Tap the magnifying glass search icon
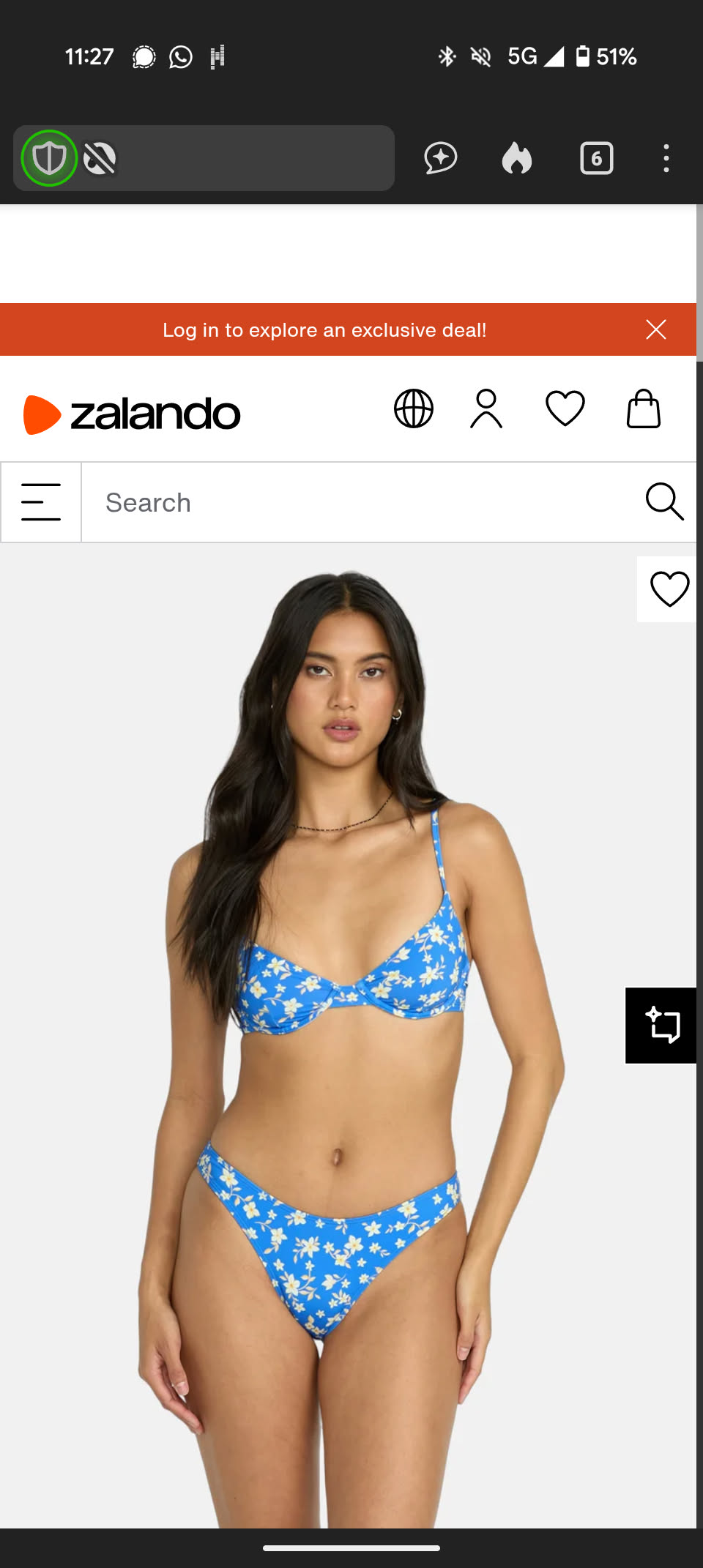 [x=664, y=502]
